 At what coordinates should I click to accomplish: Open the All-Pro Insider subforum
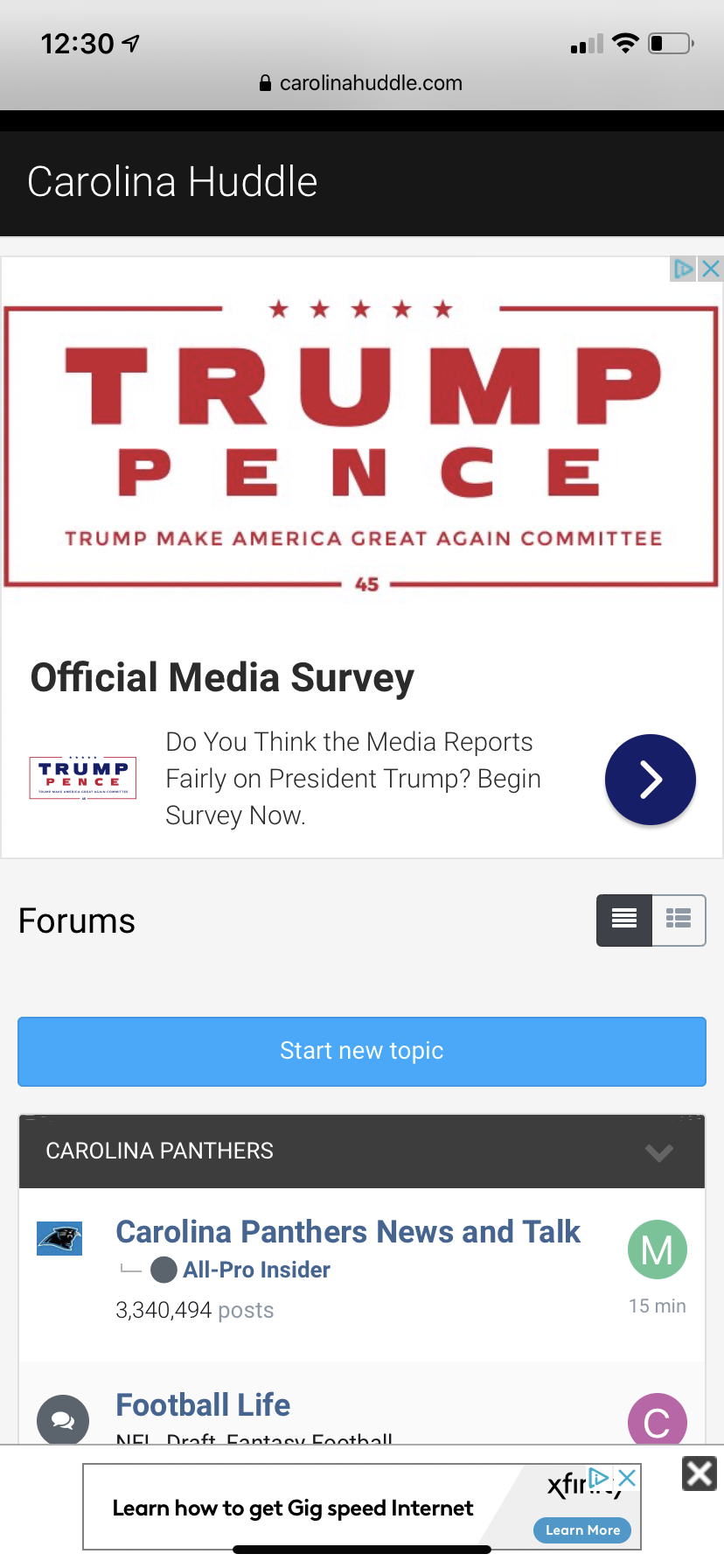[x=256, y=1270]
